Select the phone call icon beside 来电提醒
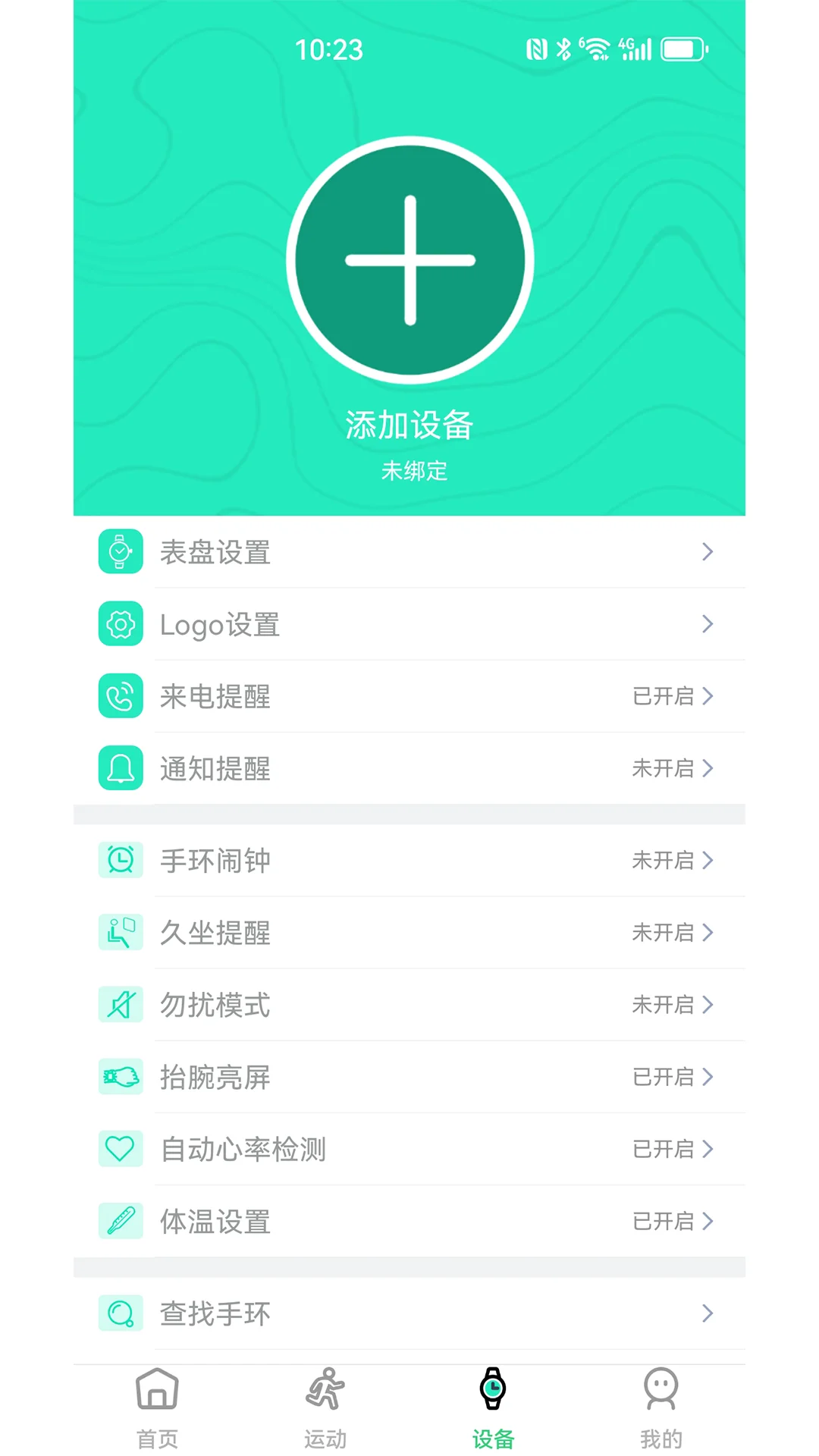 click(x=121, y=696)
